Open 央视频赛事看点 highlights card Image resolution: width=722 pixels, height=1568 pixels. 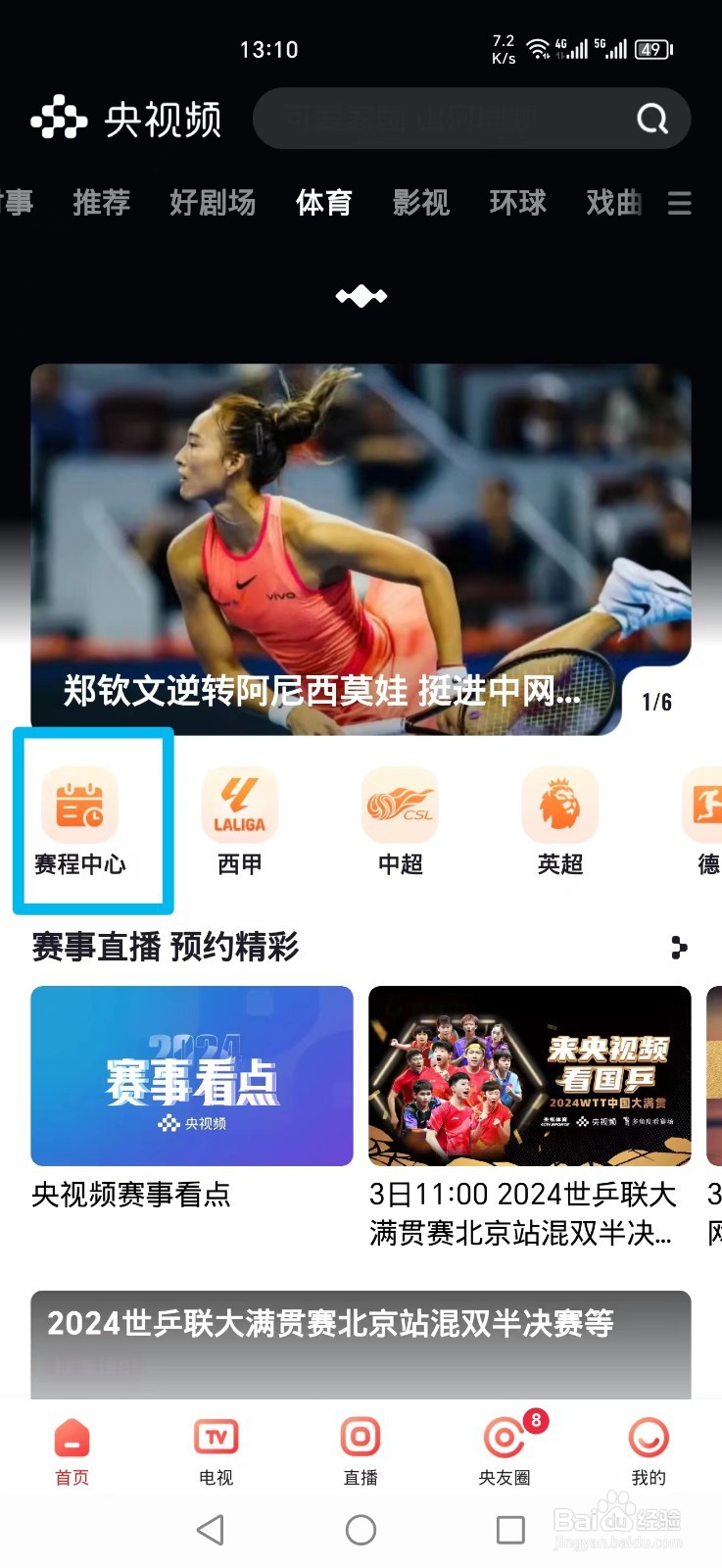coord(191,1075)
